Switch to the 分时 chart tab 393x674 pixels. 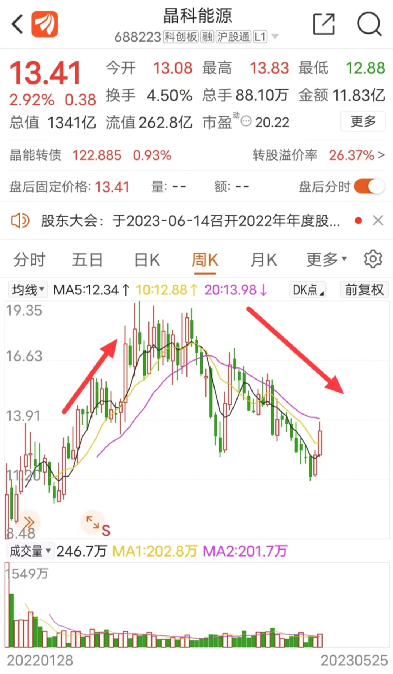[x=29, y=260]
